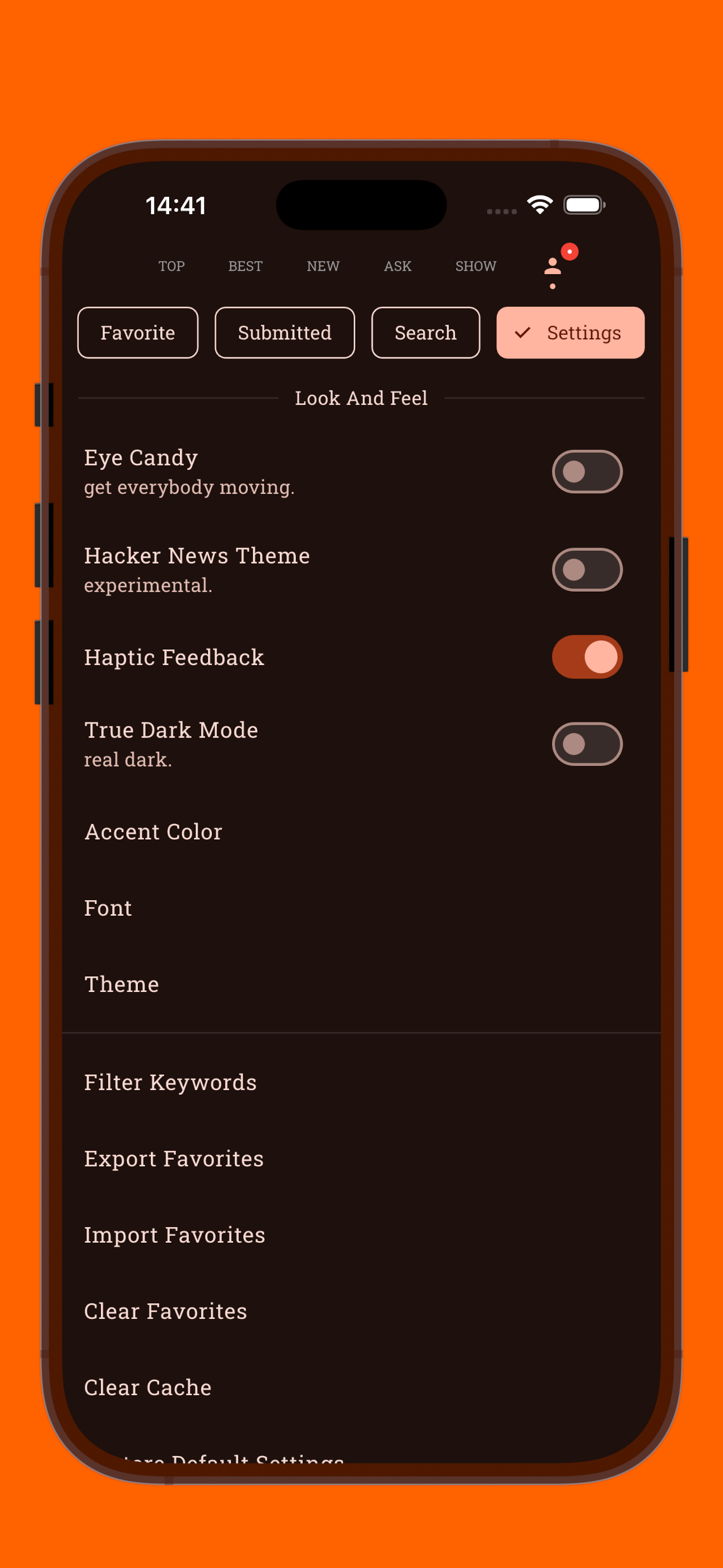Open the NEW stories feed
The height and width of the screenshot is (1568, 723).
pyautogui.click(x=323, y=266)
